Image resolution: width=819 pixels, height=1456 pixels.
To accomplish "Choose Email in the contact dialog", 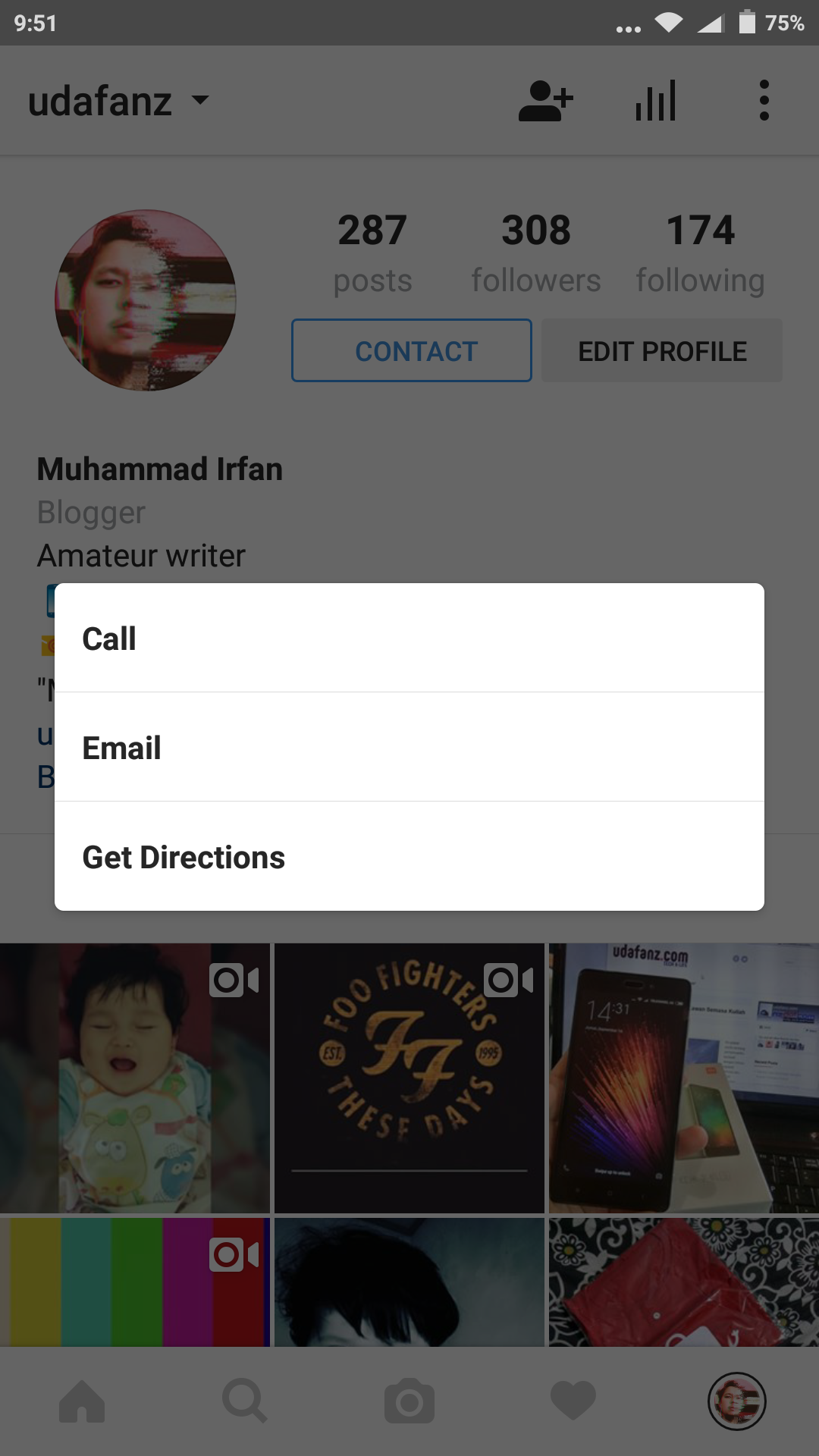I will 409,747.
